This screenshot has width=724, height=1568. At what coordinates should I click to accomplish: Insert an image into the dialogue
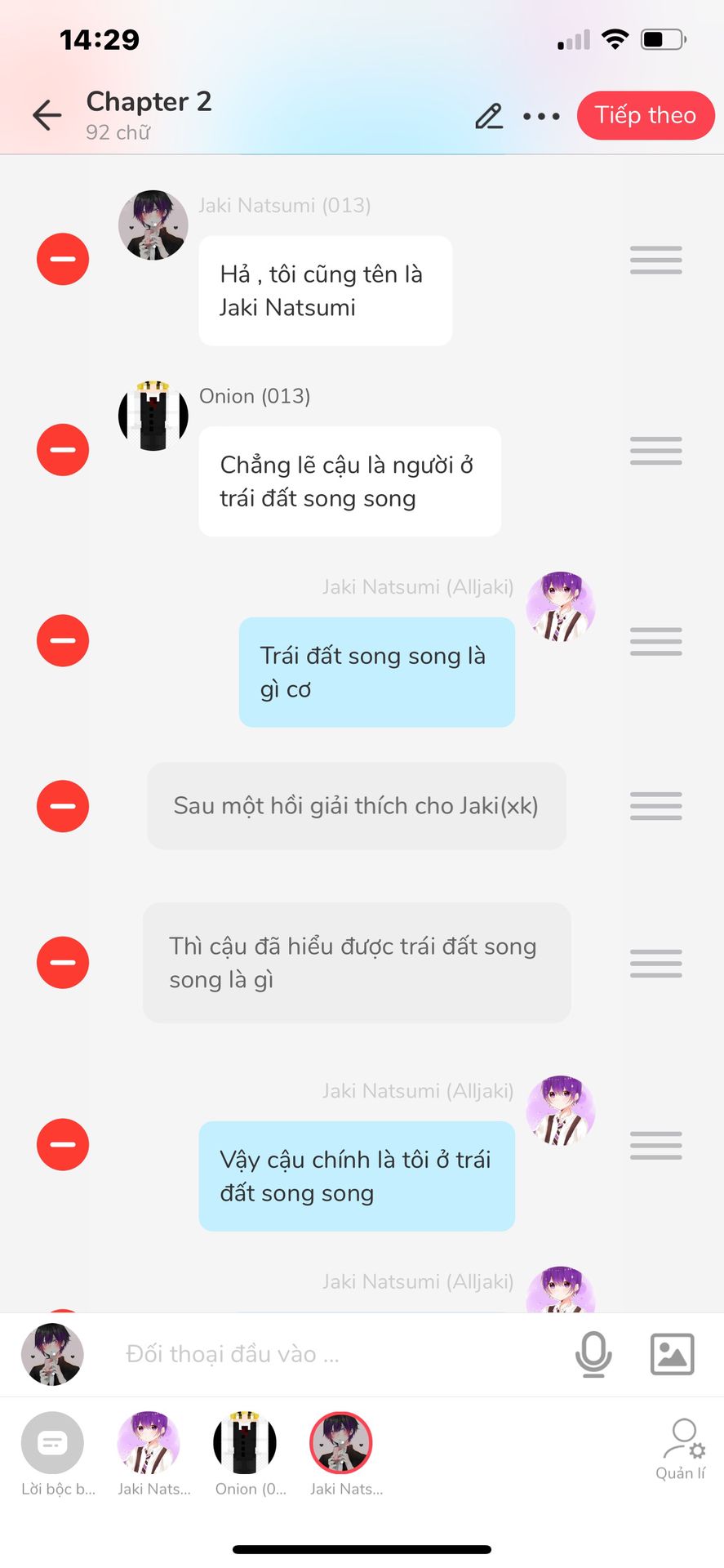[x=672, y=1354]
